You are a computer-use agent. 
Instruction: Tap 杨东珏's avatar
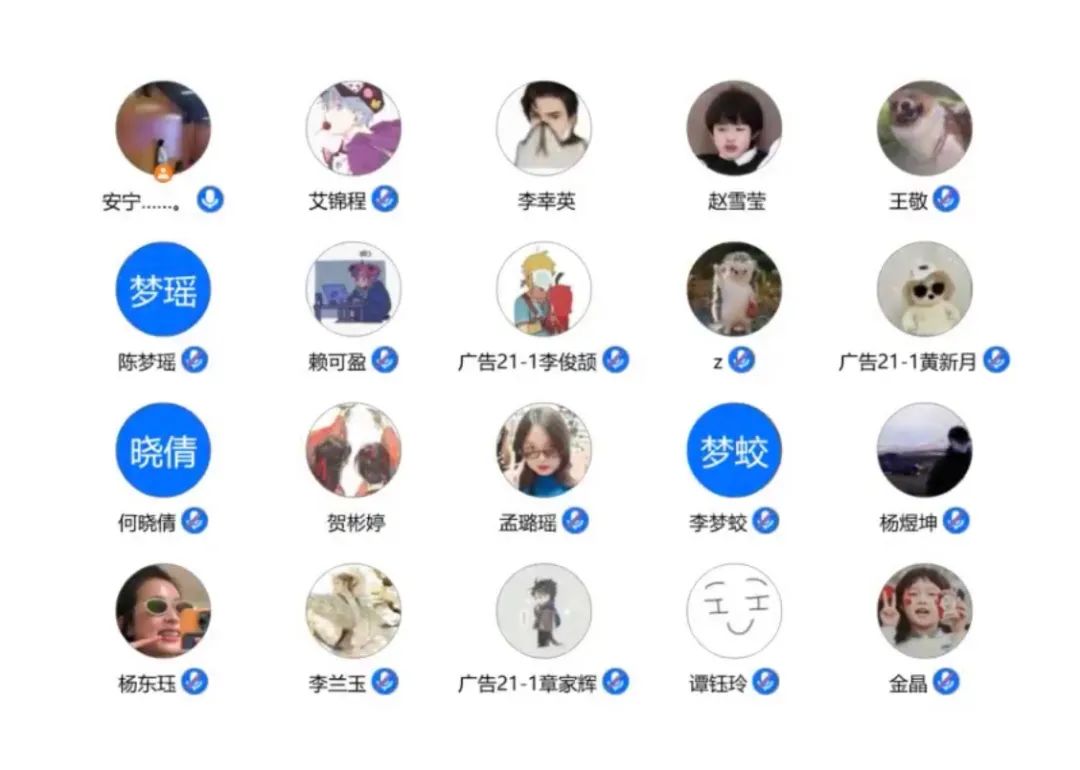pyautogui.click(x=163, y=611)
